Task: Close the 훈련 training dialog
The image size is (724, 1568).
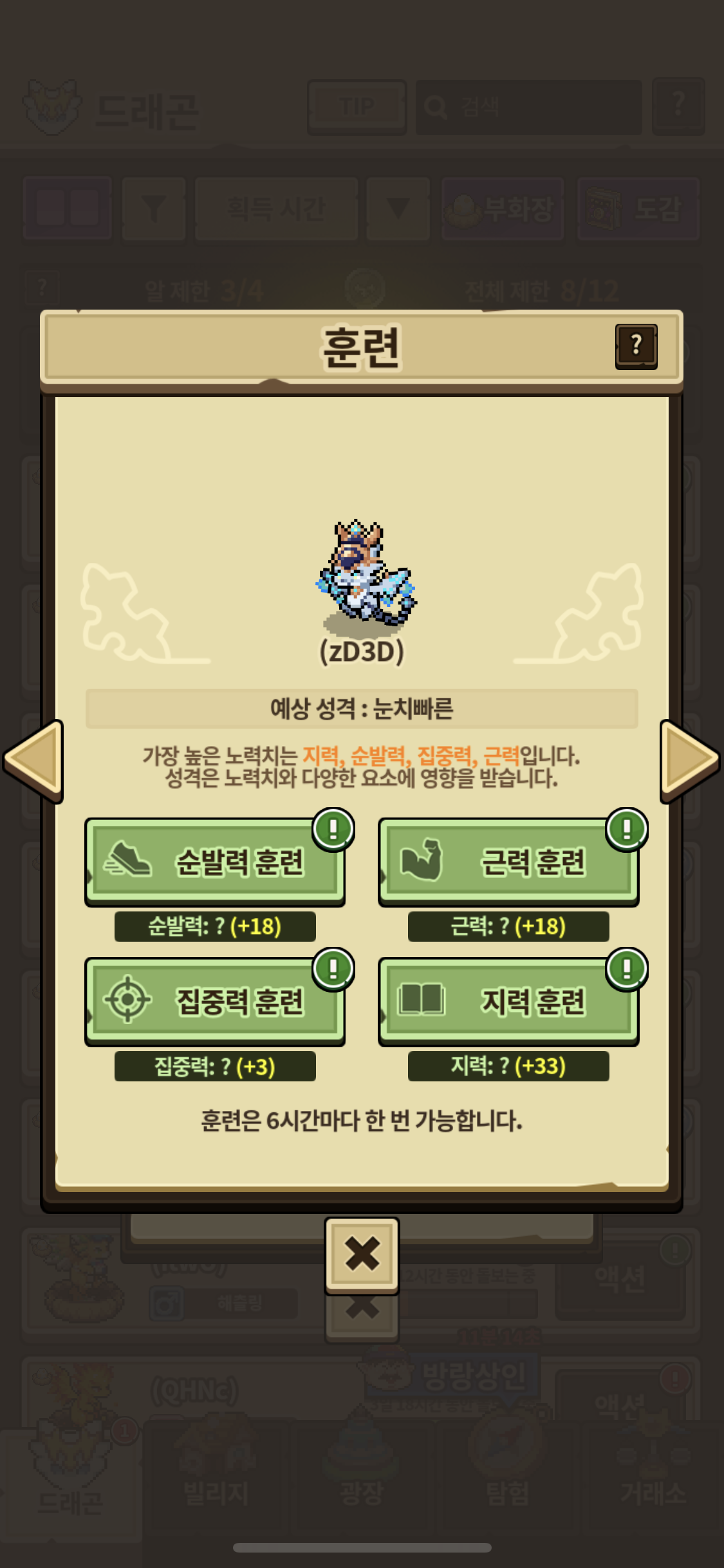Action: [x=362, y=1254]
